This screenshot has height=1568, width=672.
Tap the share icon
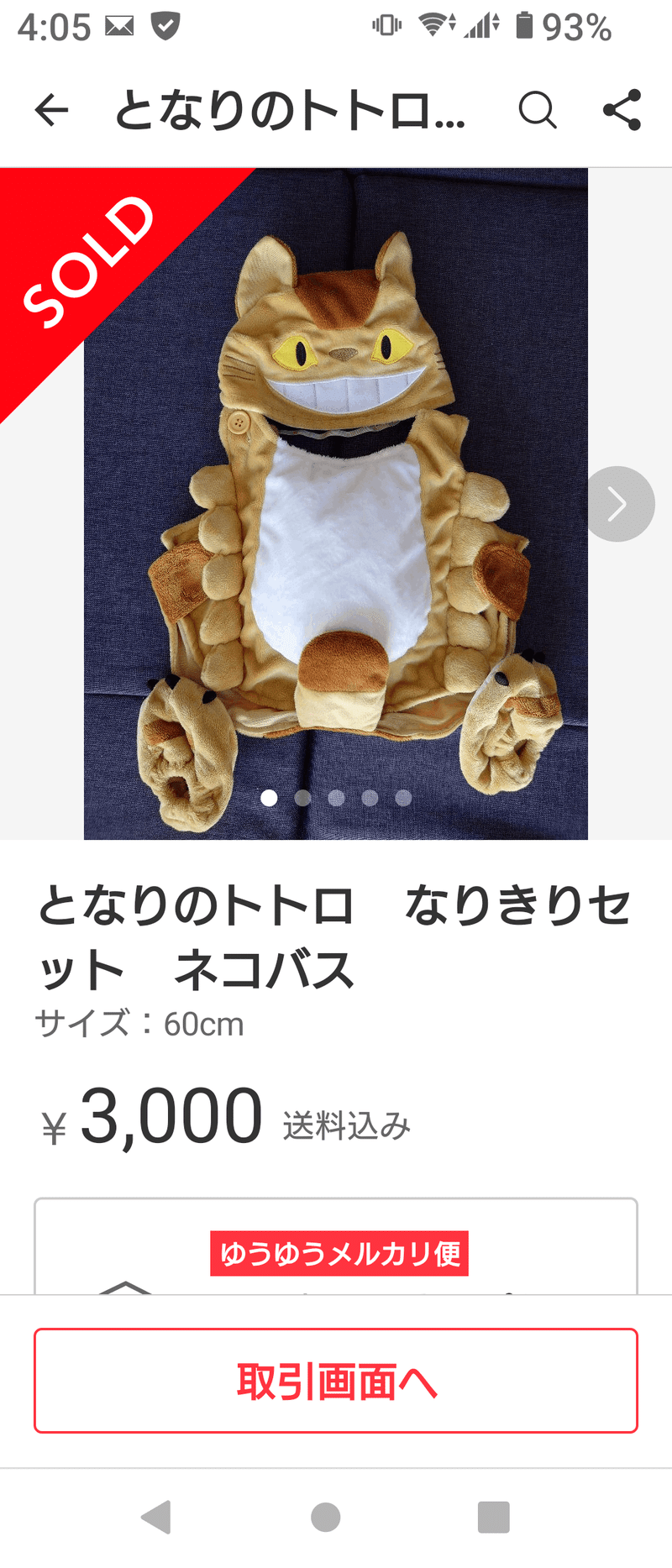click(x=622, y=110)
